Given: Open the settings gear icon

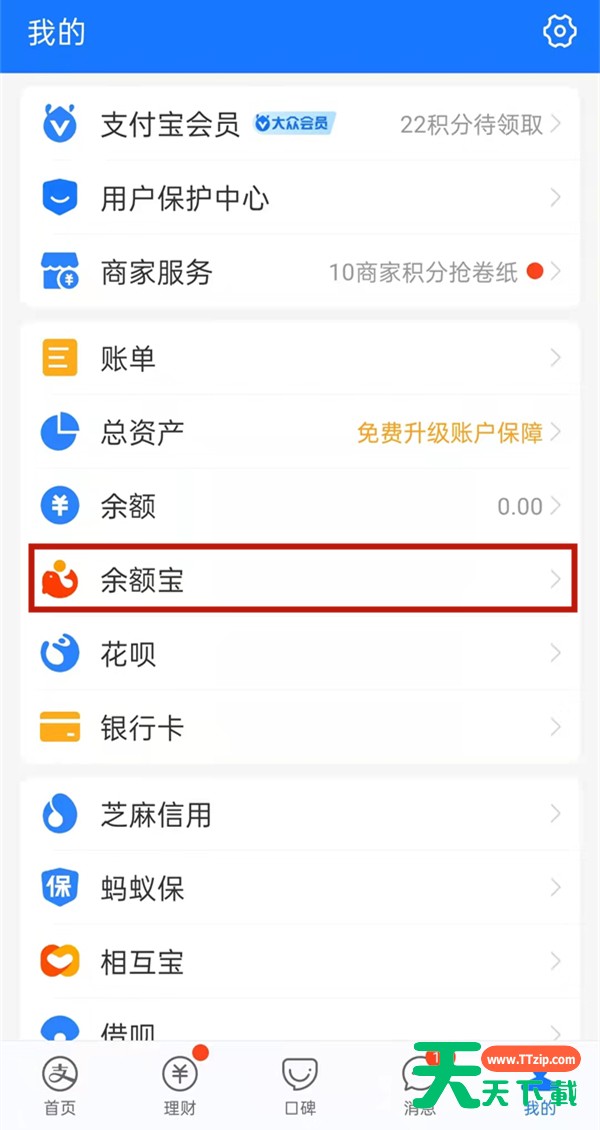Looking at the screenshot, I should [x=560, y=32].
